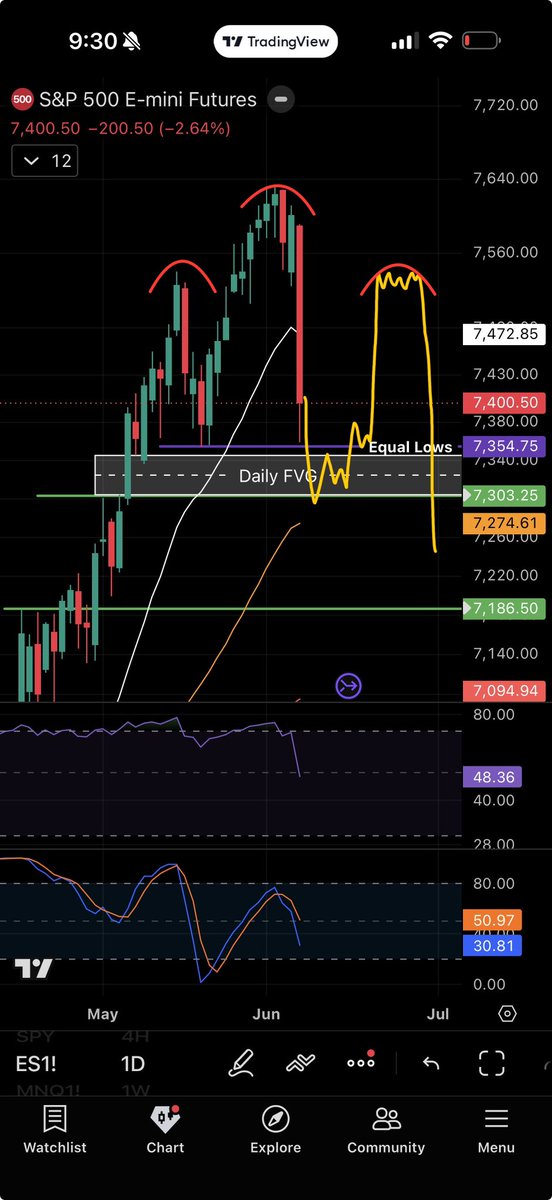Tap the TradingView pill at top
Viewport: 552px width, 1200px height.
pyautogui.click(x=276, y=42)
